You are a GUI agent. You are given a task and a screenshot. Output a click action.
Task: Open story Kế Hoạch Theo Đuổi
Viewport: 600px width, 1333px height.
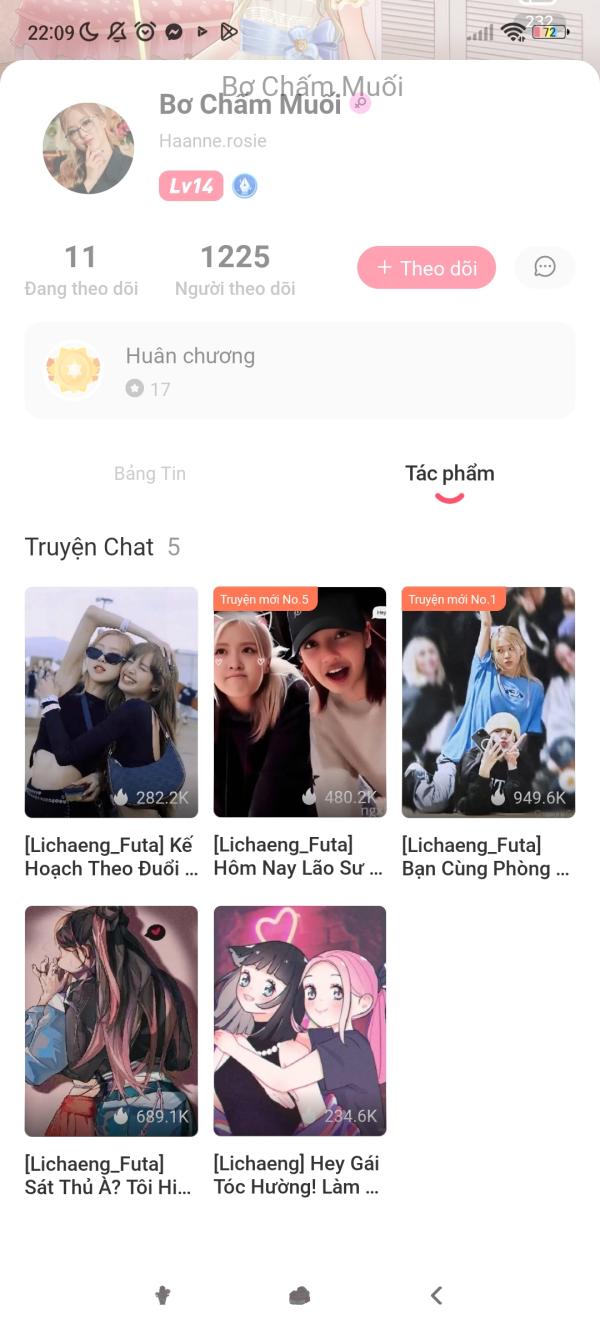pos(111,702)
